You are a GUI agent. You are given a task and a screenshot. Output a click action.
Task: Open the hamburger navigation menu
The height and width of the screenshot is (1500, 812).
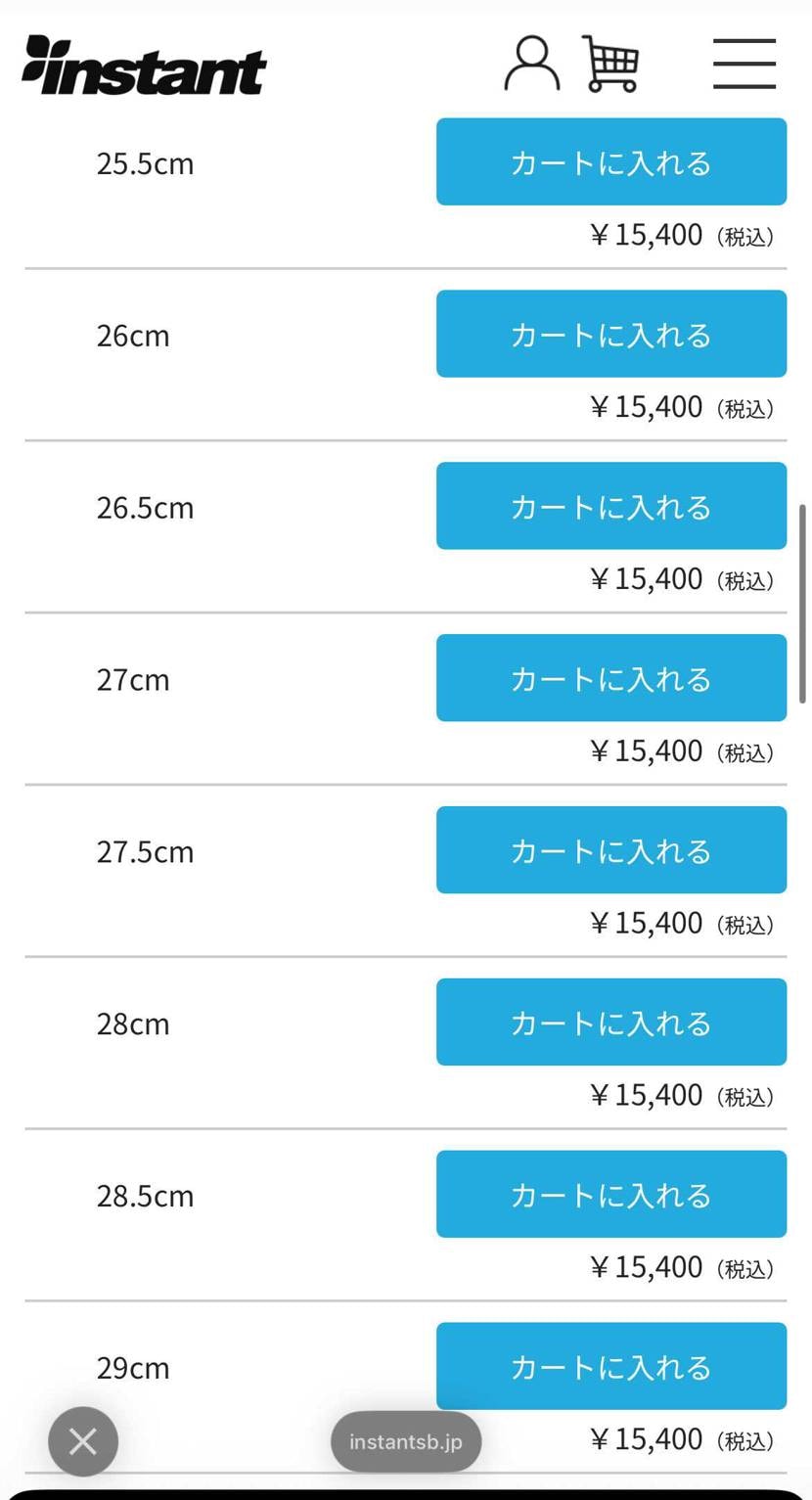[x=744, y=62]
